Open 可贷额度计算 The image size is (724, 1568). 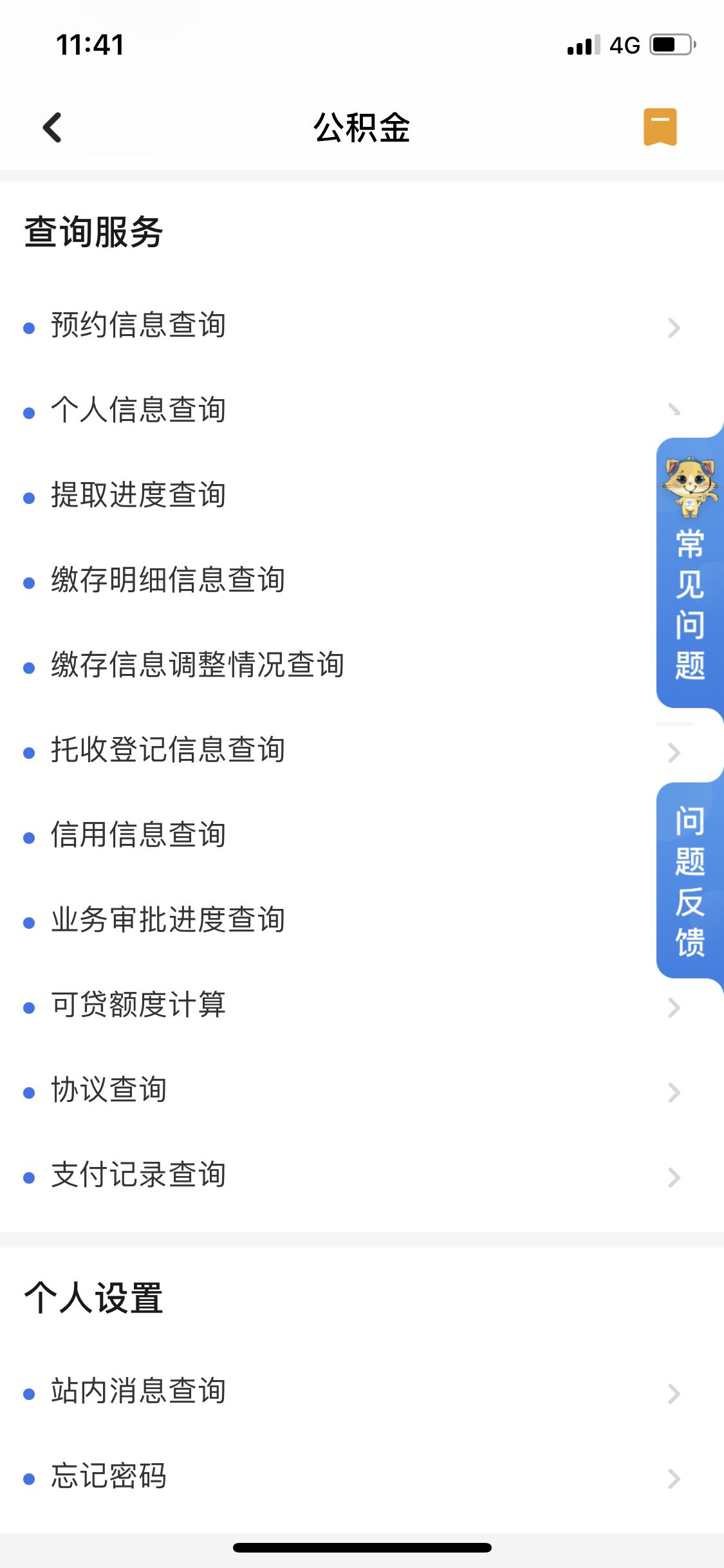[138, 1005]
